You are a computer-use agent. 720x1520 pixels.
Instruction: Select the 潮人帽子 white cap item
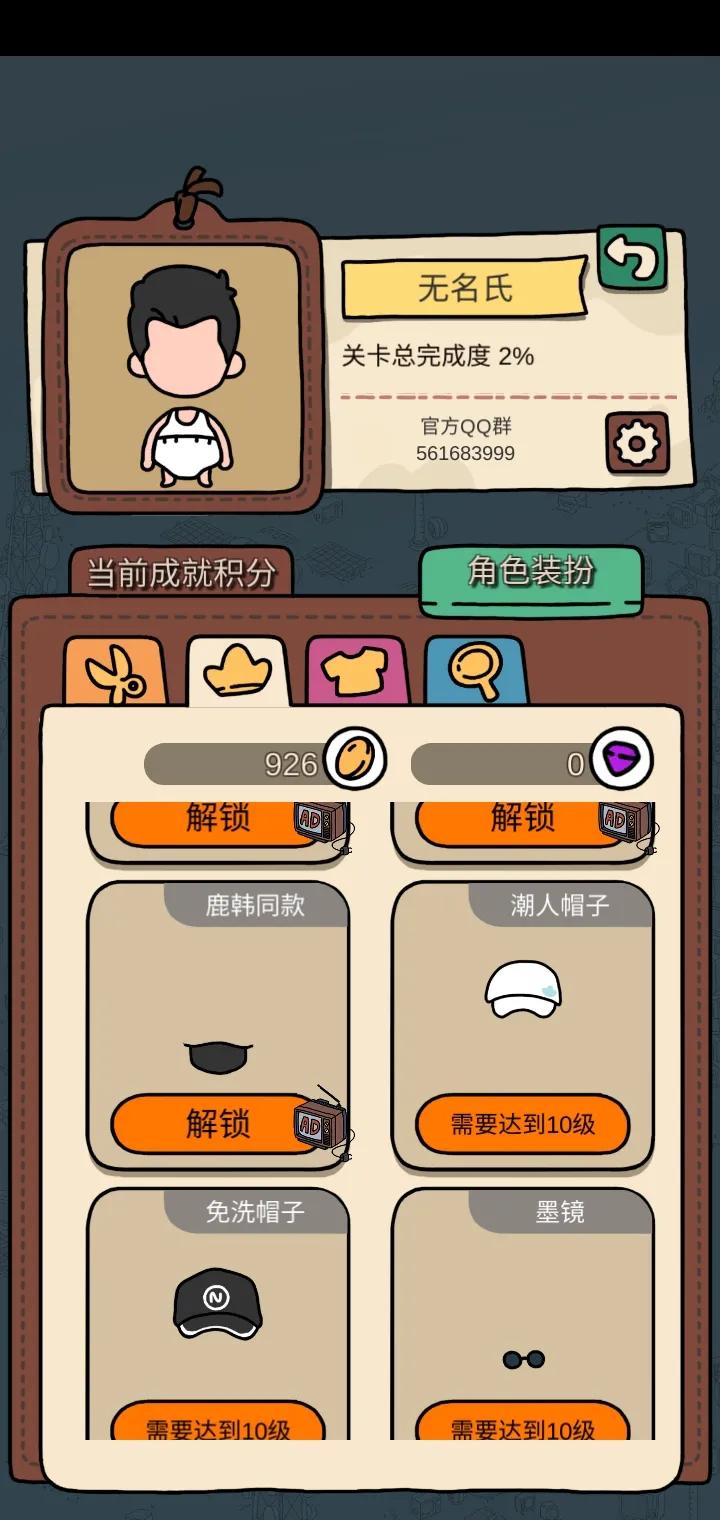click(x=522, y=990)
